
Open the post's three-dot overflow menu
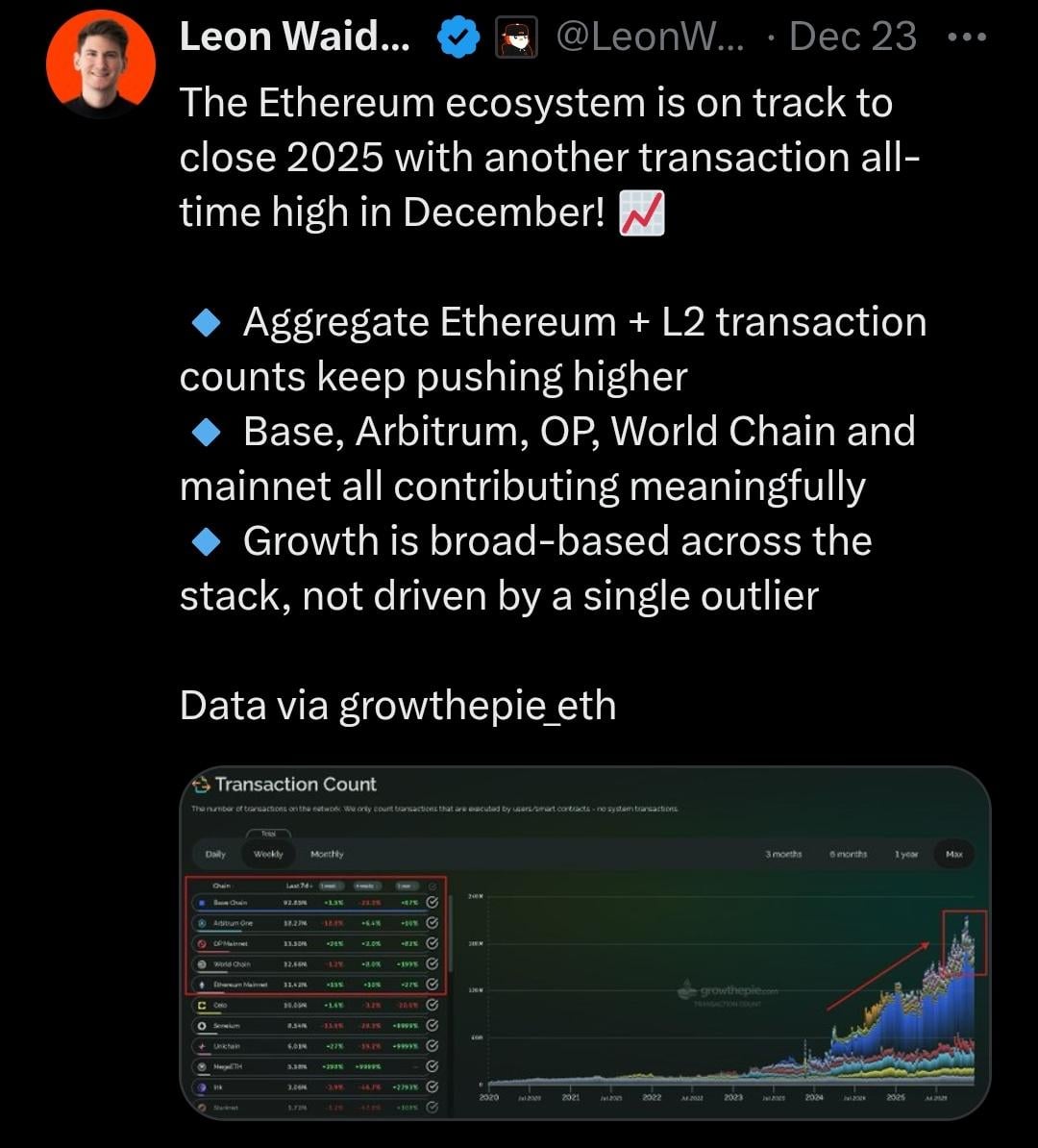point(966,38)
